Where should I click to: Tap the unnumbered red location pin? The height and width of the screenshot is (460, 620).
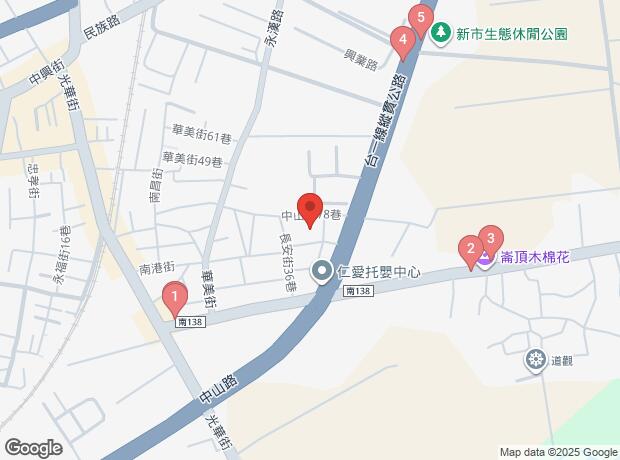(310, 209)
